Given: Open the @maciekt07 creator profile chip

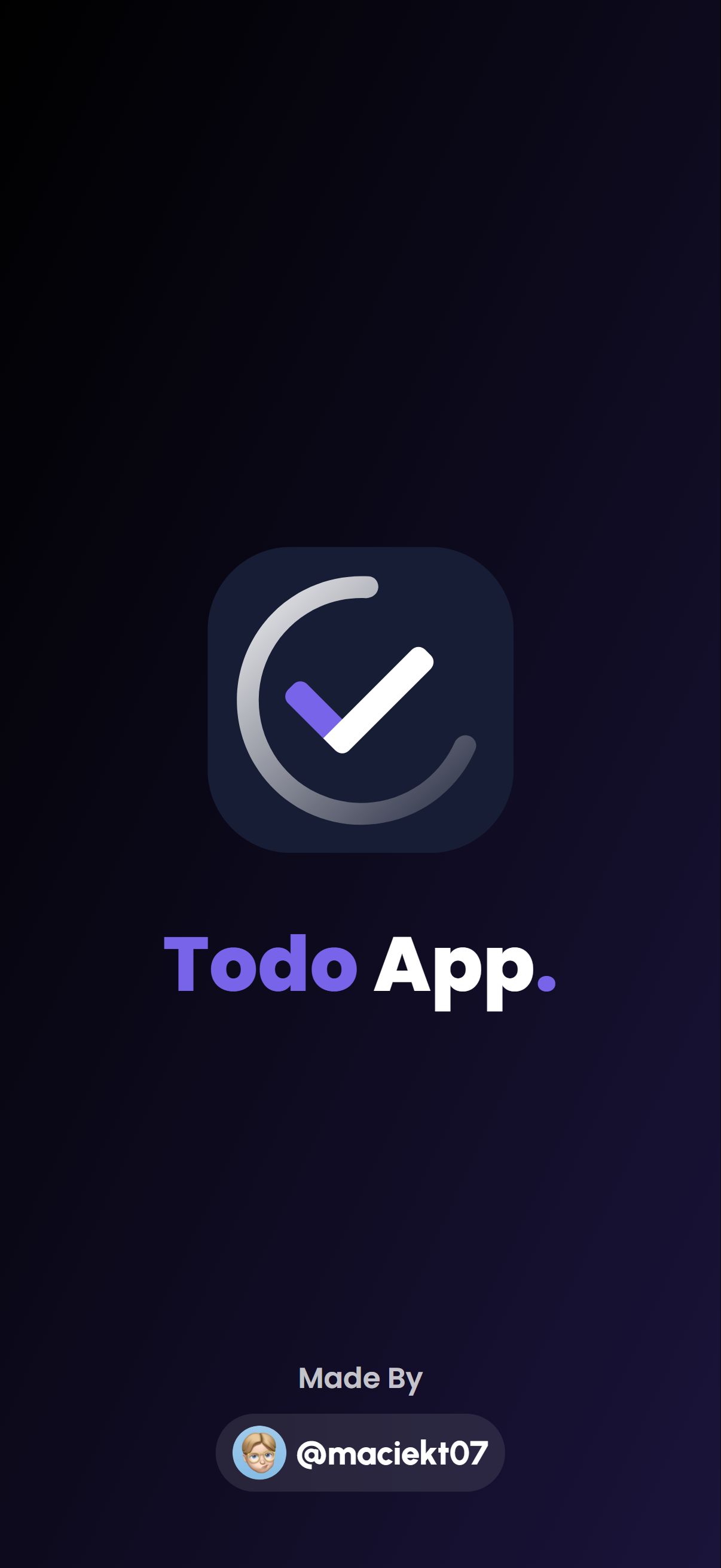Looking at the screenshot, I should click(x=360, y=1453).
